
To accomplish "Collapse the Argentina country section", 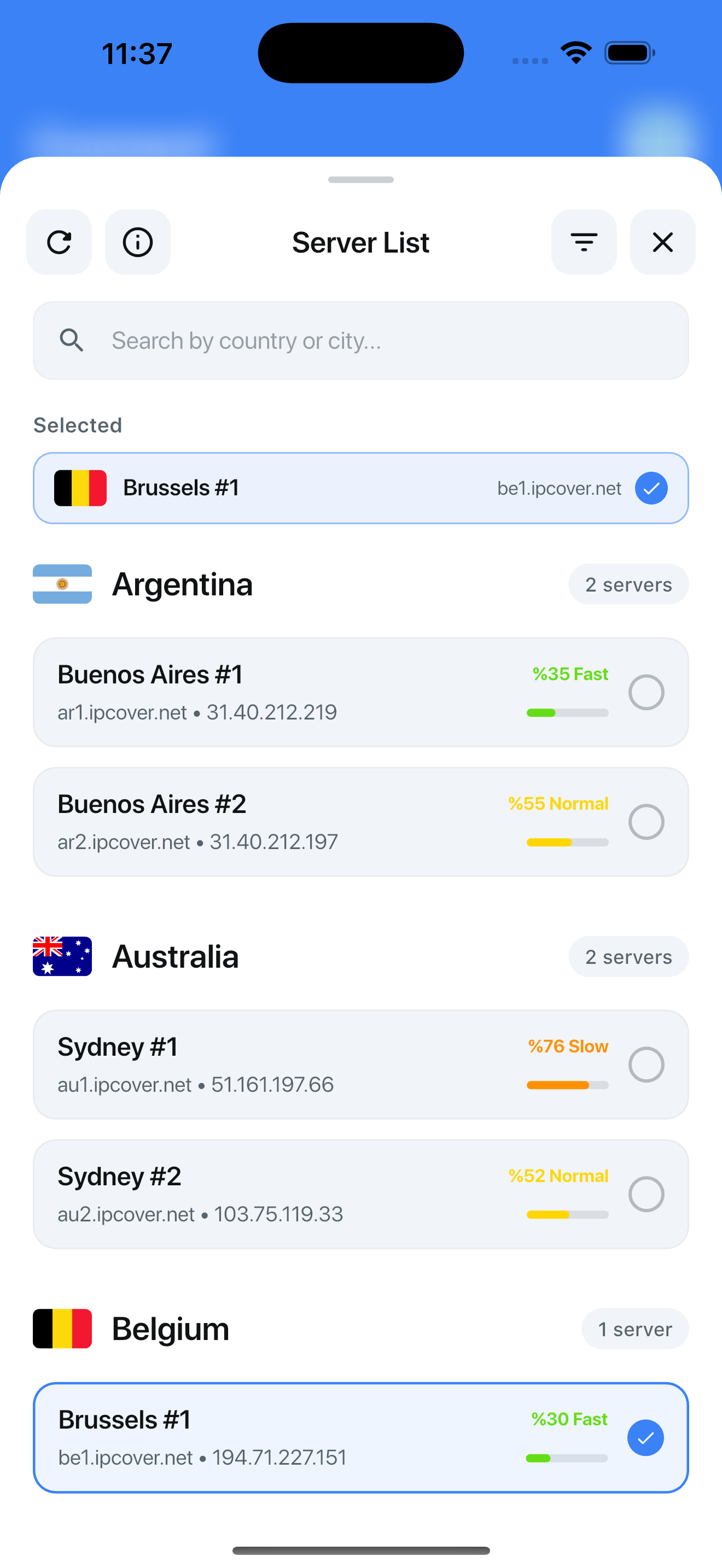I will click(182, 584).
